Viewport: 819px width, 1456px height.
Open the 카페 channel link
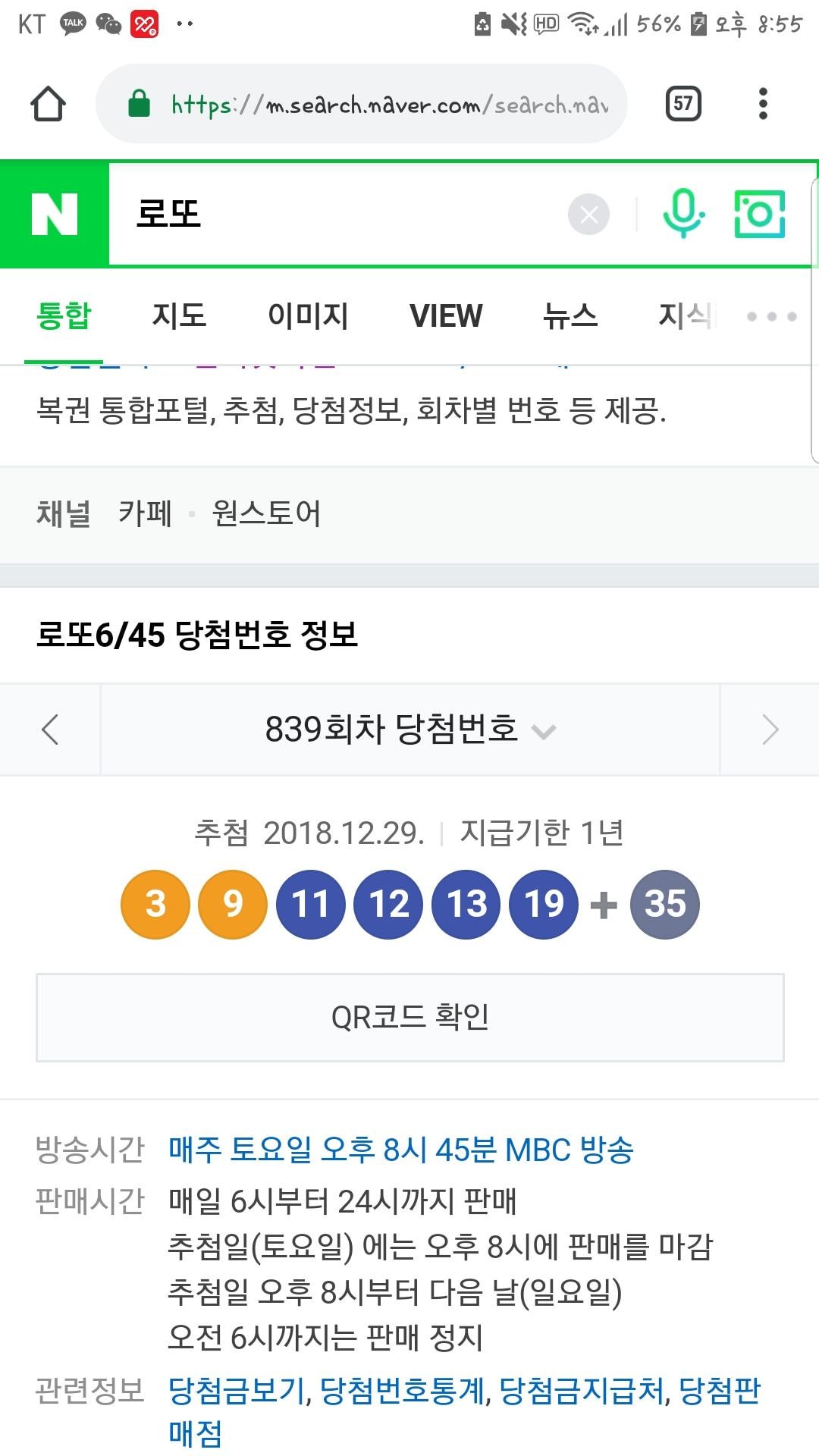[145, 513]
